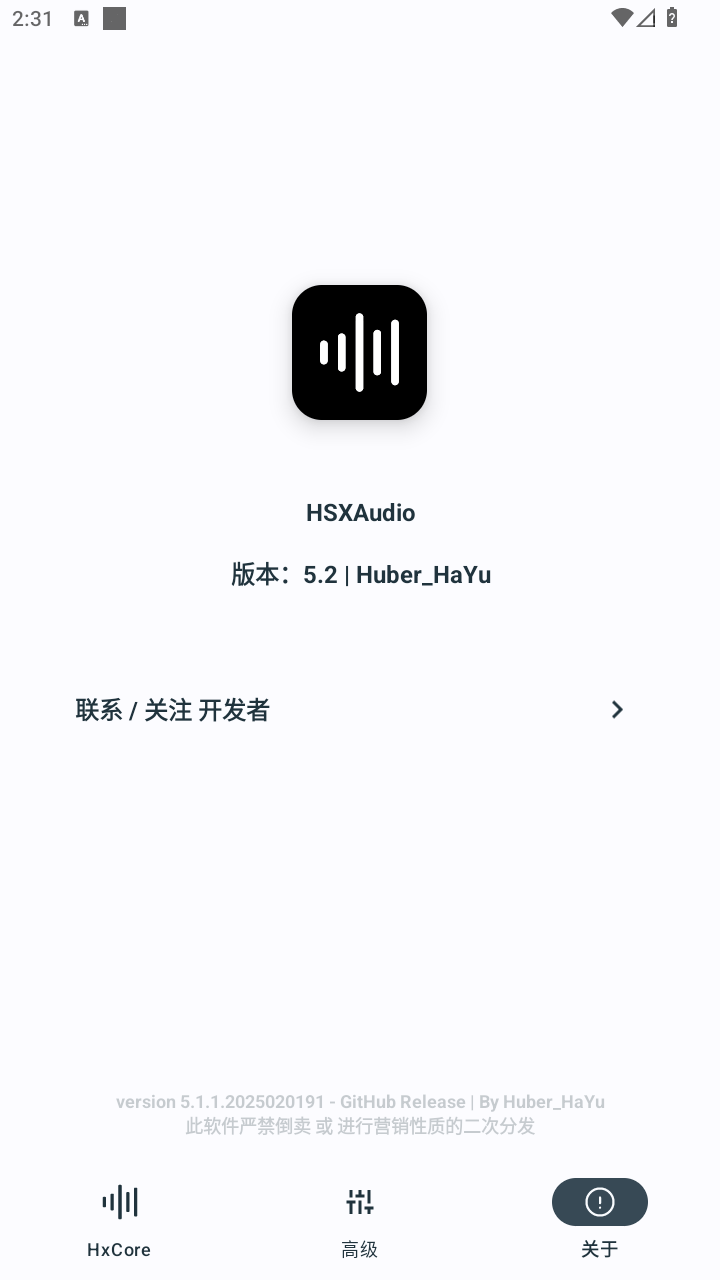Open the developer contact row arrow
The height and width of the screenshot is (1280, 720).
617,710
